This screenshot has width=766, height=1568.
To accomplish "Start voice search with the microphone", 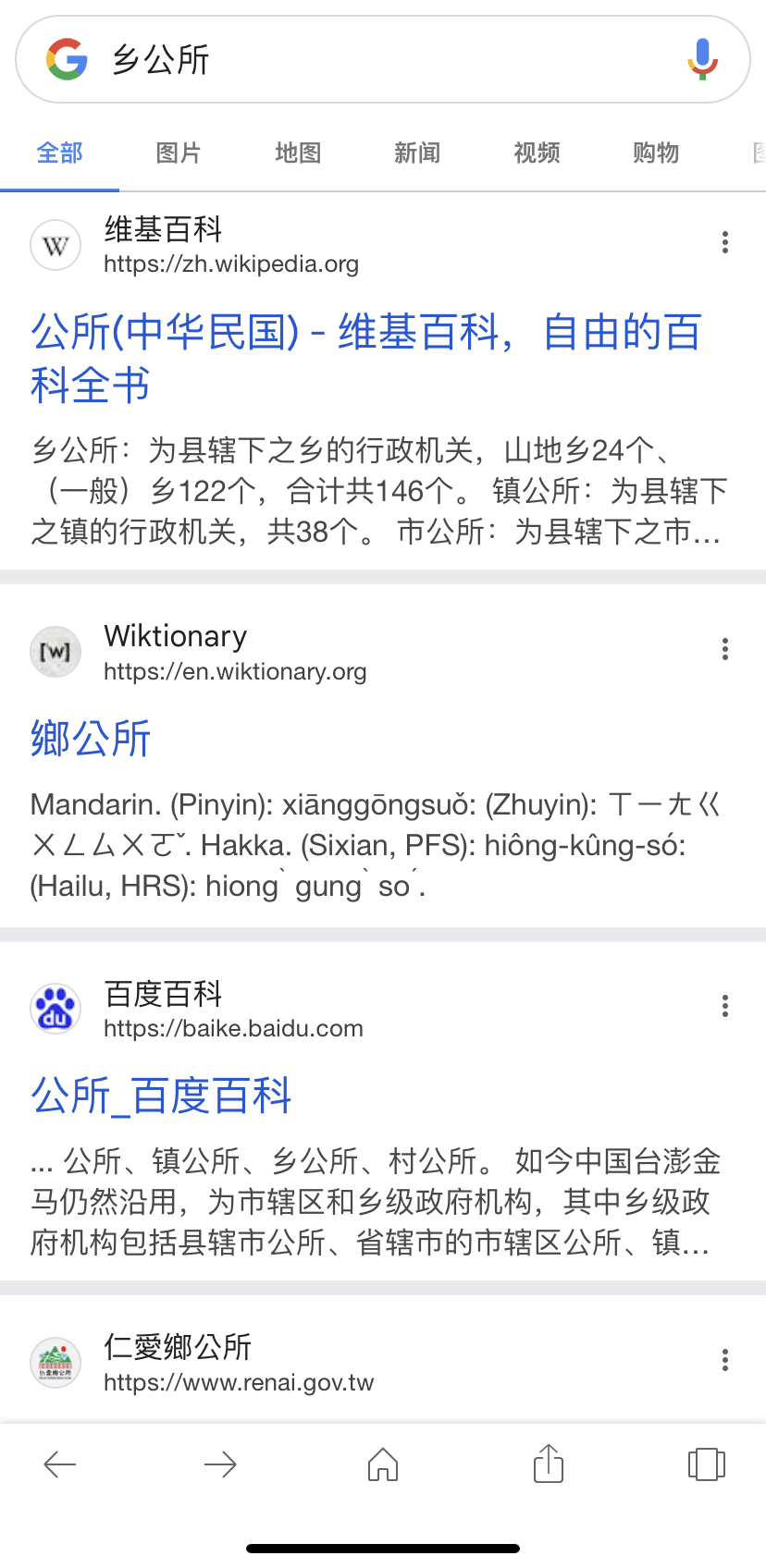I will [703, 59].
